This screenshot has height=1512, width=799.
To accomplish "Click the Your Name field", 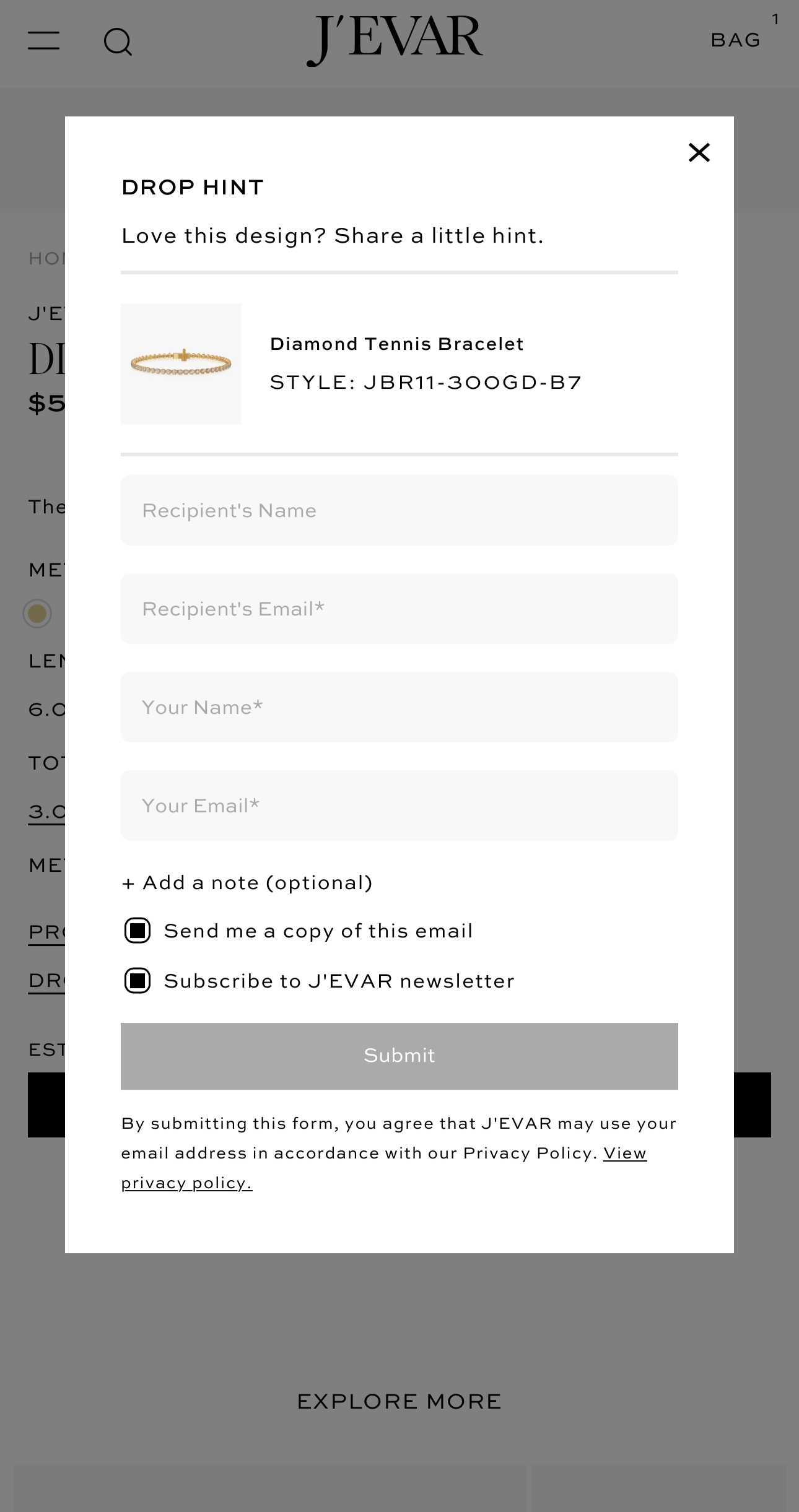I will pos(399,707).
